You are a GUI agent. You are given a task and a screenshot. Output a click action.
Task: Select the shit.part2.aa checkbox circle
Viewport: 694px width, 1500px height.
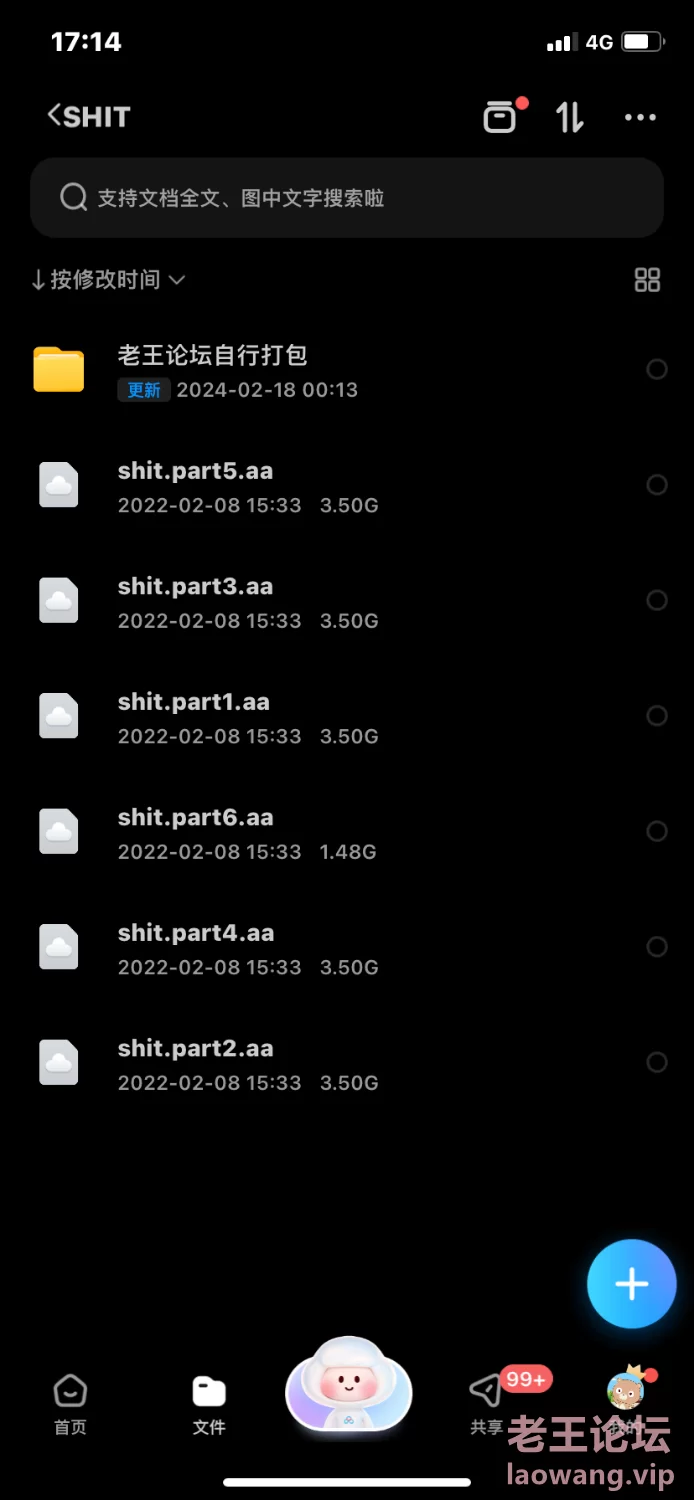coord(657,1062)
